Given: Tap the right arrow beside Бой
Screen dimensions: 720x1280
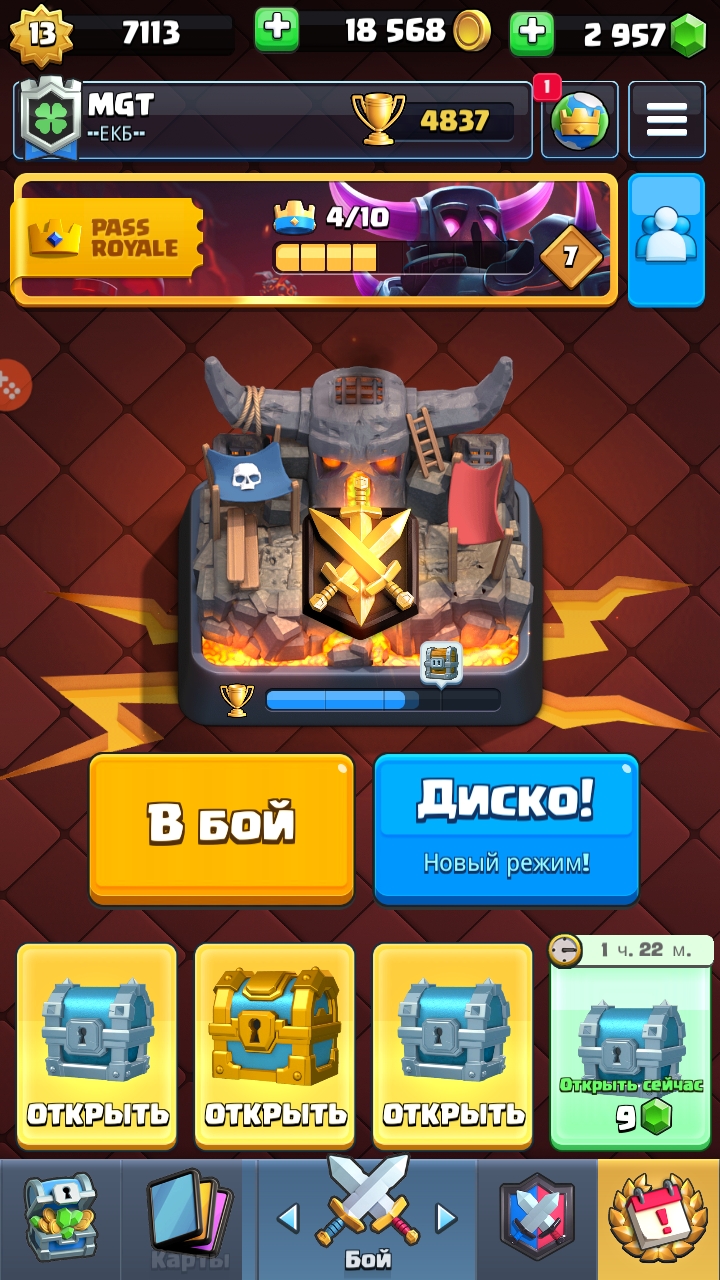Looking at the screenshot, I should [x=446, y=1217].
